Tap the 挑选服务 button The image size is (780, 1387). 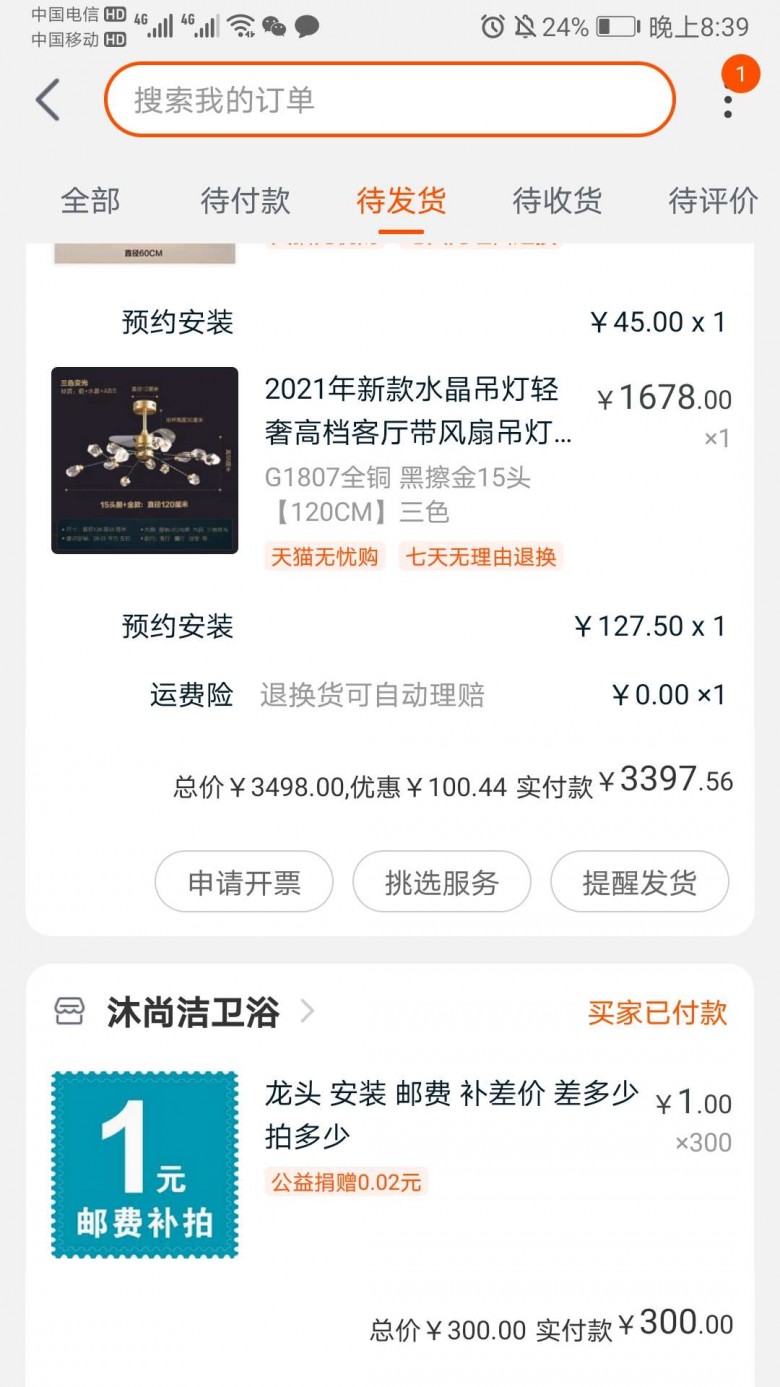click(441, 882)
